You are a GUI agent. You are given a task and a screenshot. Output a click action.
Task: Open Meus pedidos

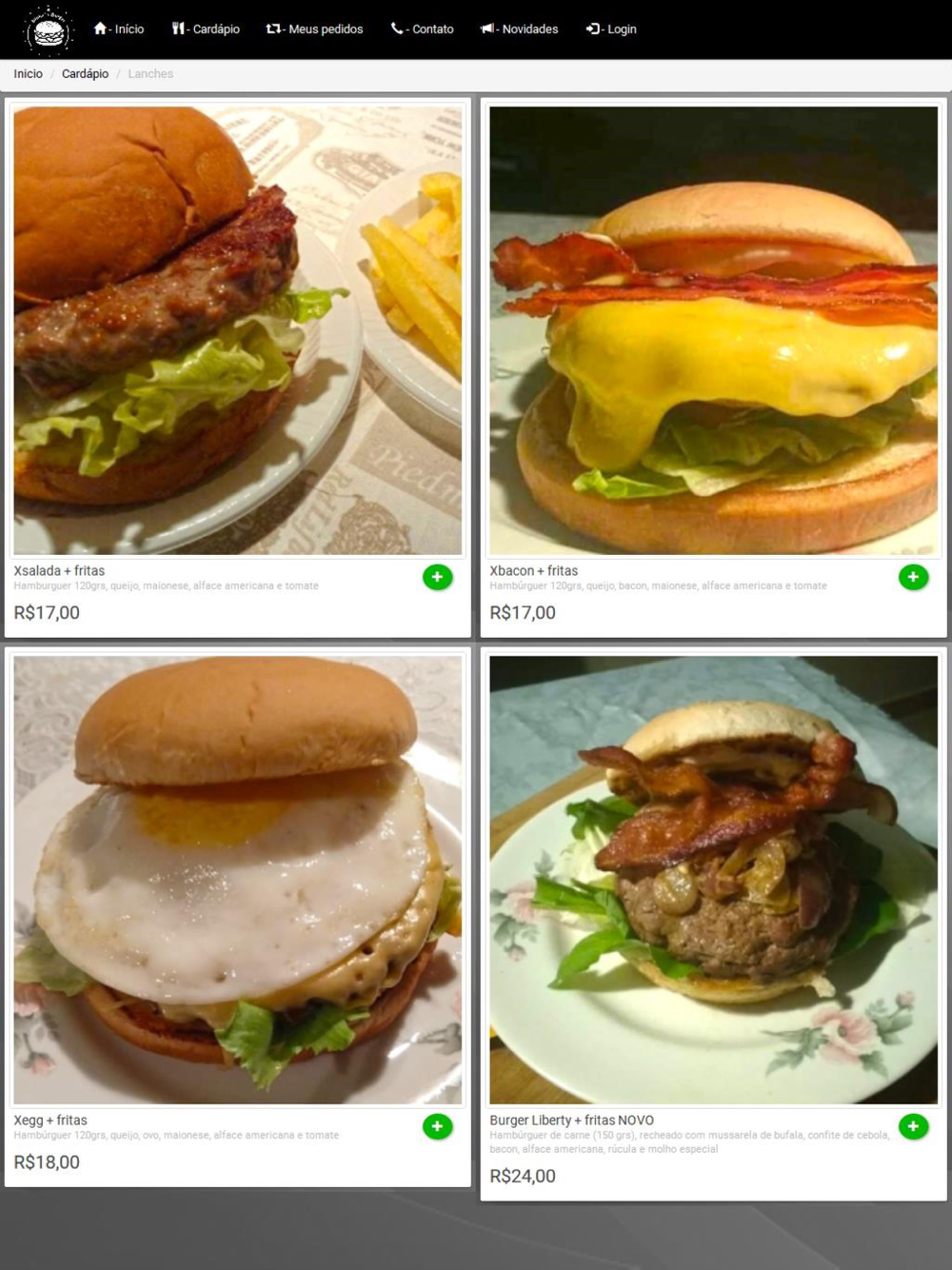click(x=315, y=30)
